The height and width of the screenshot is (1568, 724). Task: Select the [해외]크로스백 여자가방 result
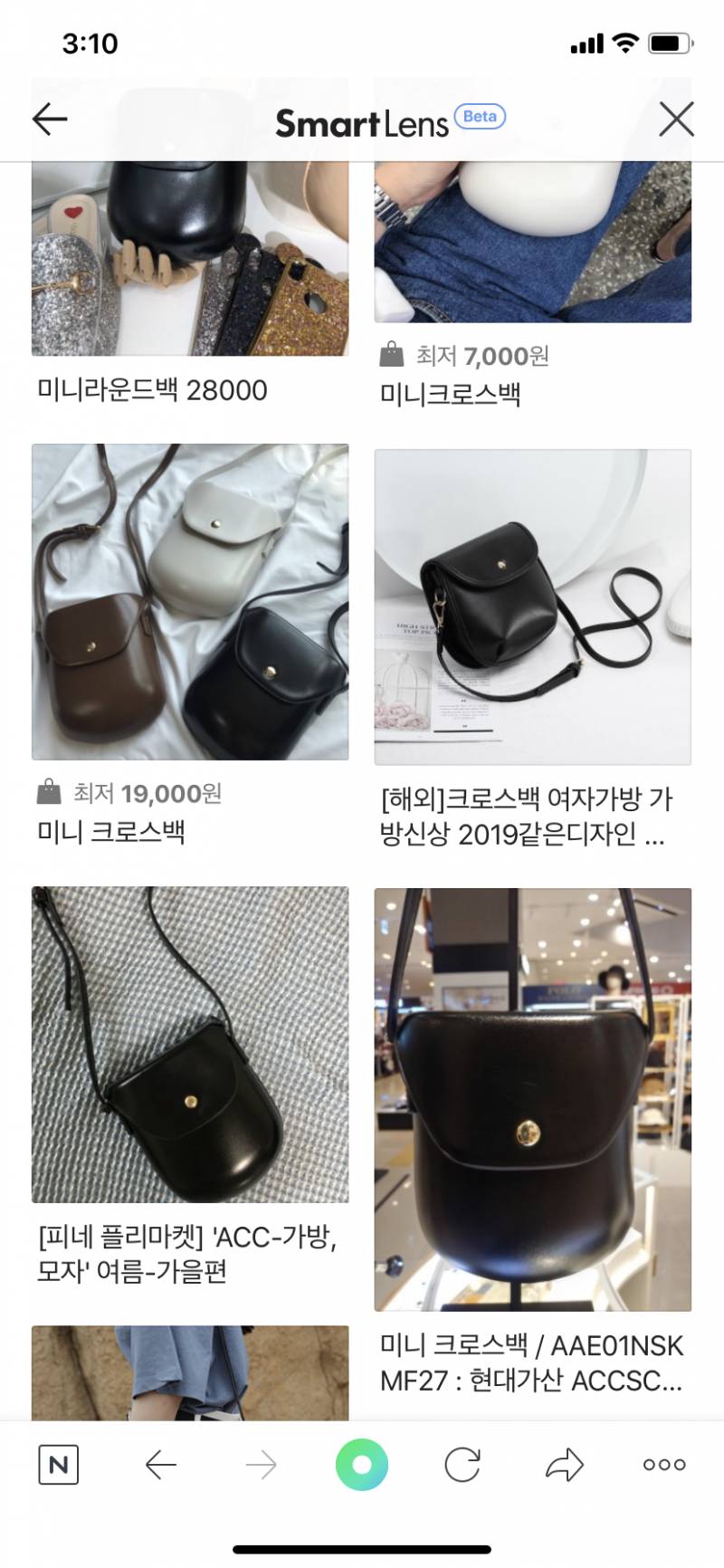coord(534,818)
